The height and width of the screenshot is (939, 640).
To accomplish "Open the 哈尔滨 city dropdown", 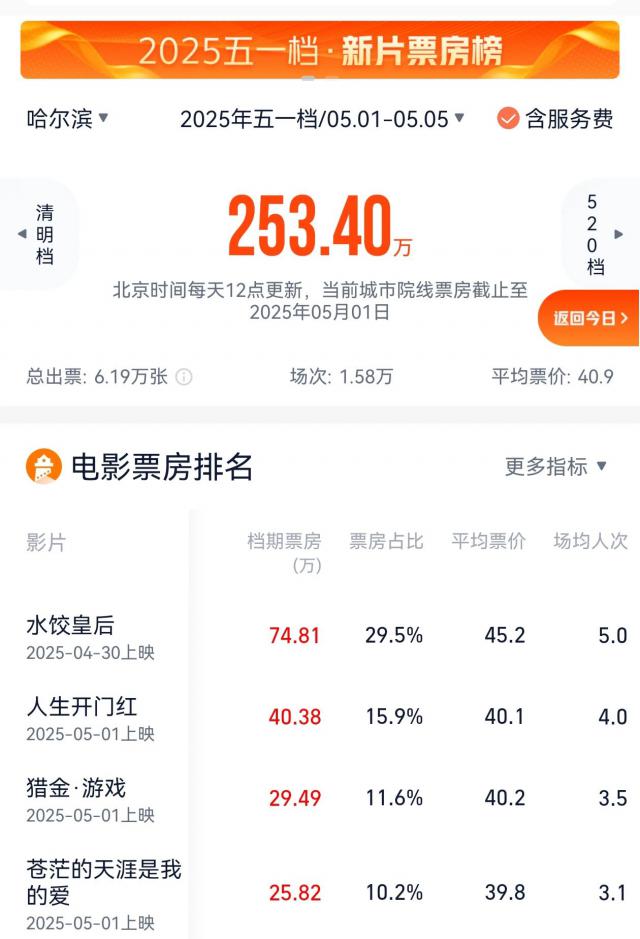I will pos(67,119).
